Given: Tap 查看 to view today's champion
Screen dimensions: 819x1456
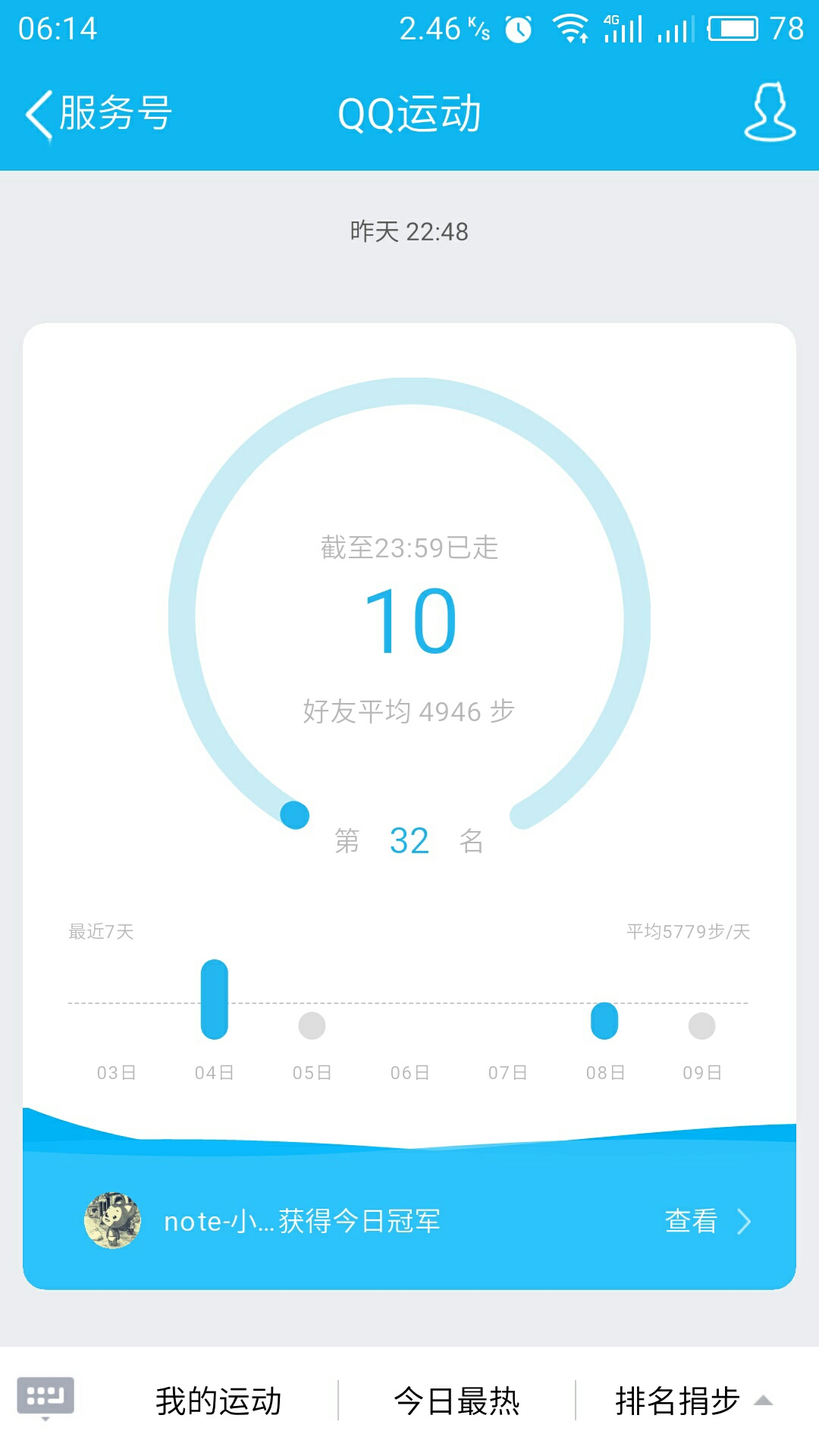Looking at the screenshot, I should 691,1222.
